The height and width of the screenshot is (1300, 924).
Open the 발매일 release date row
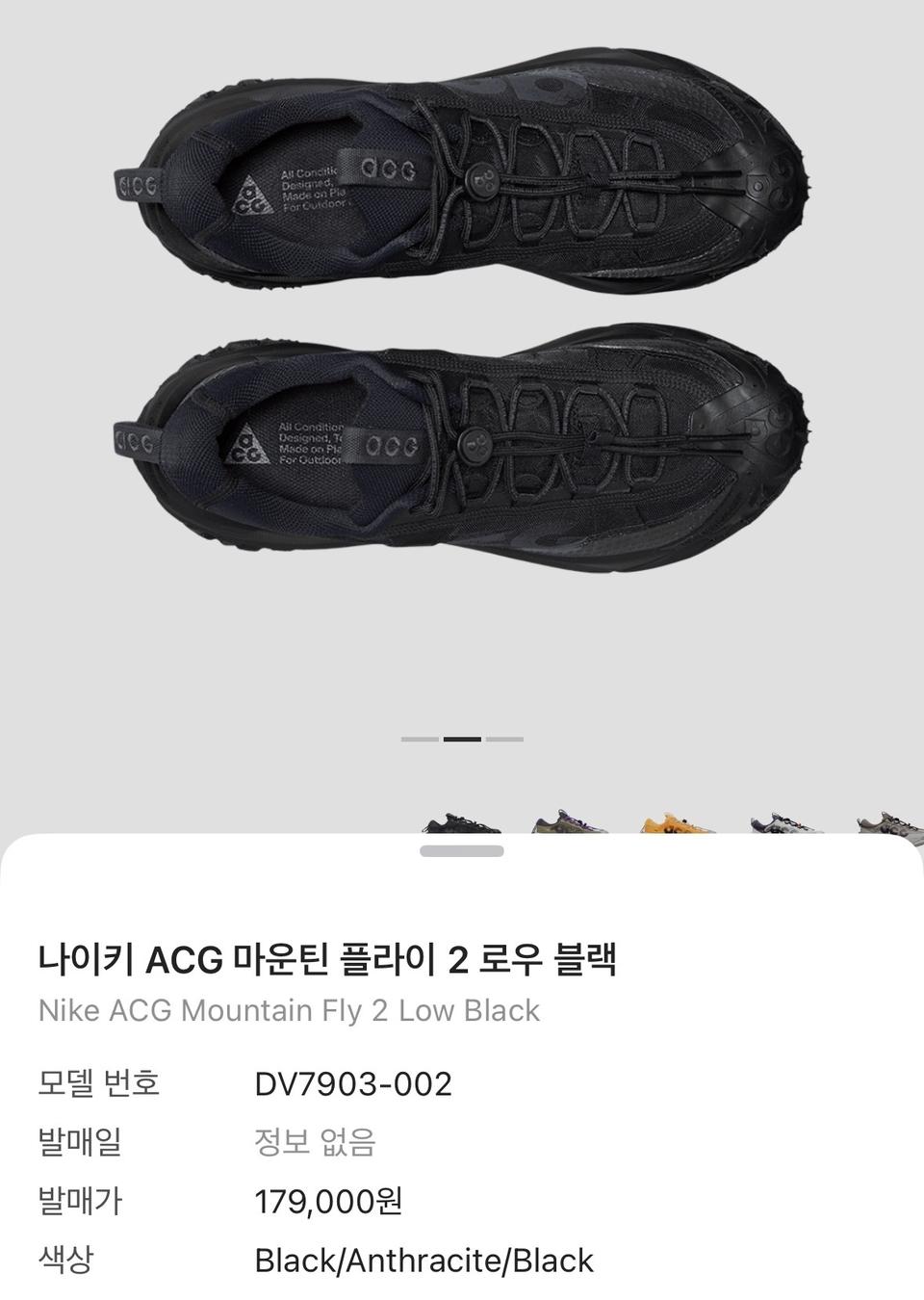(80, 1142)
